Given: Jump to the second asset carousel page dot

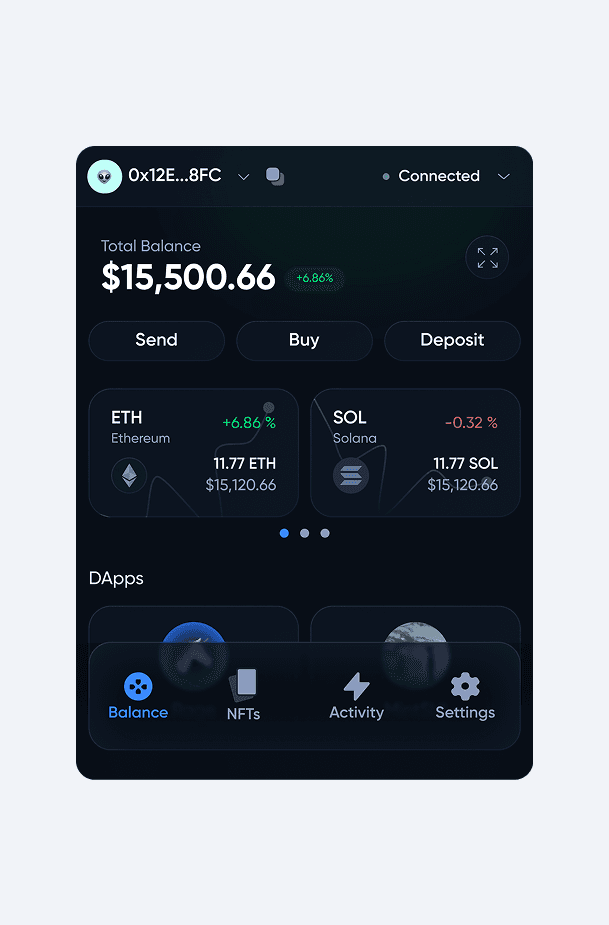Looking at the screenshot, I should pyautogui.click(x=304, y=533).
